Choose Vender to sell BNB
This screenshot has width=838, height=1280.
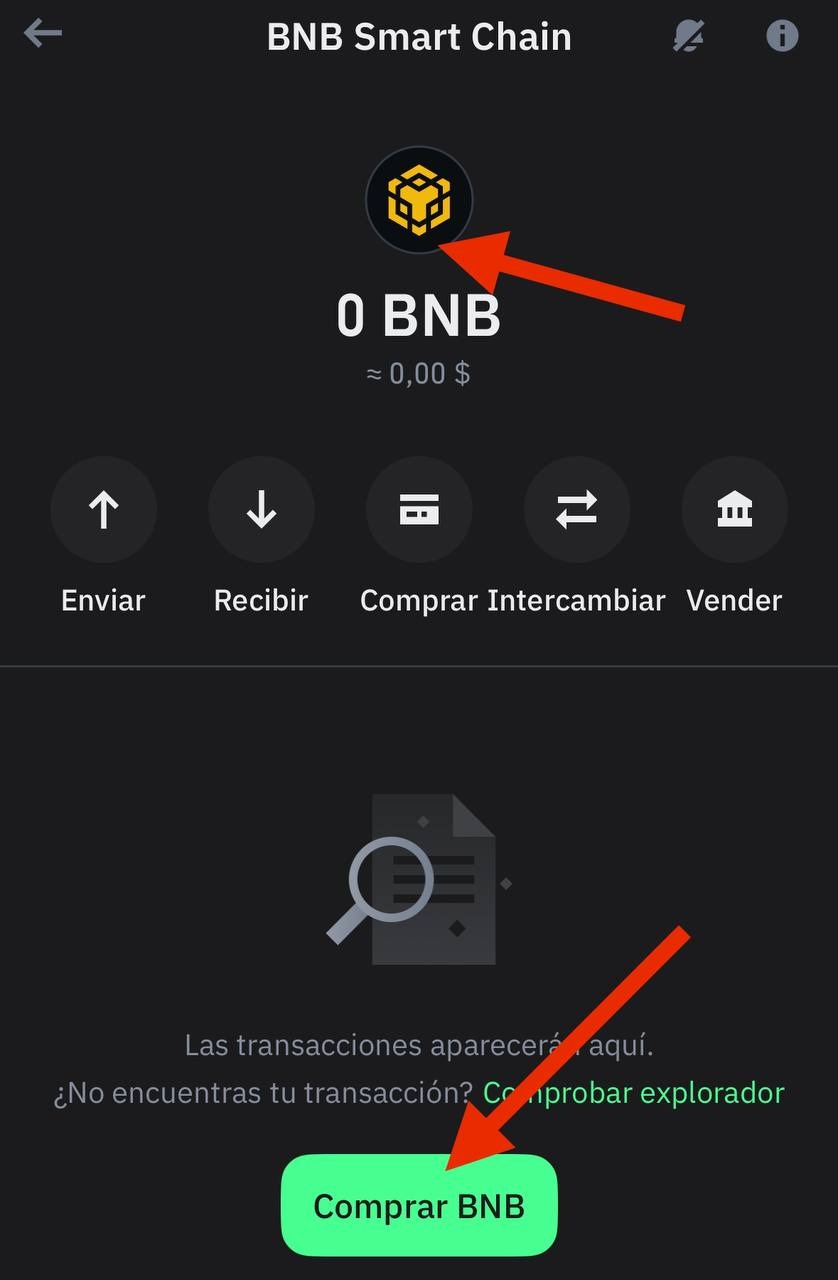point(734,510)
